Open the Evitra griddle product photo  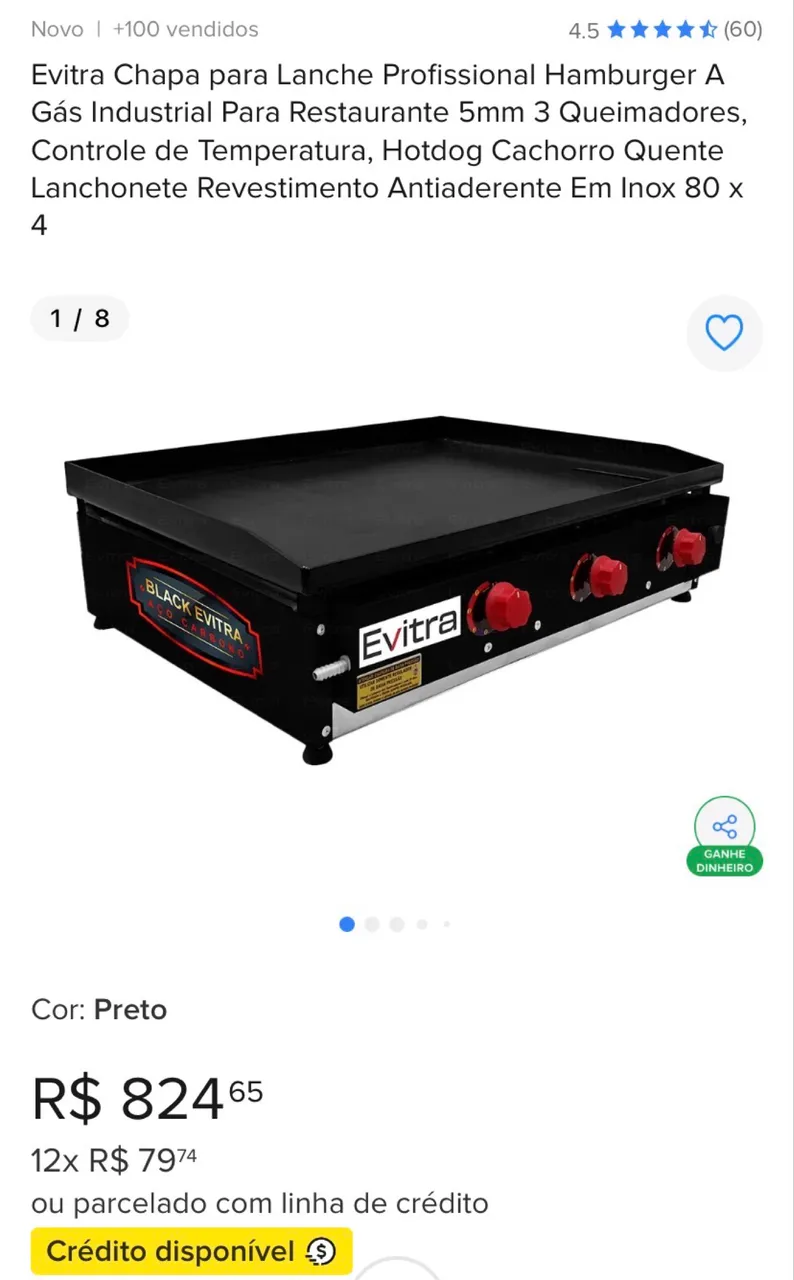396,590
